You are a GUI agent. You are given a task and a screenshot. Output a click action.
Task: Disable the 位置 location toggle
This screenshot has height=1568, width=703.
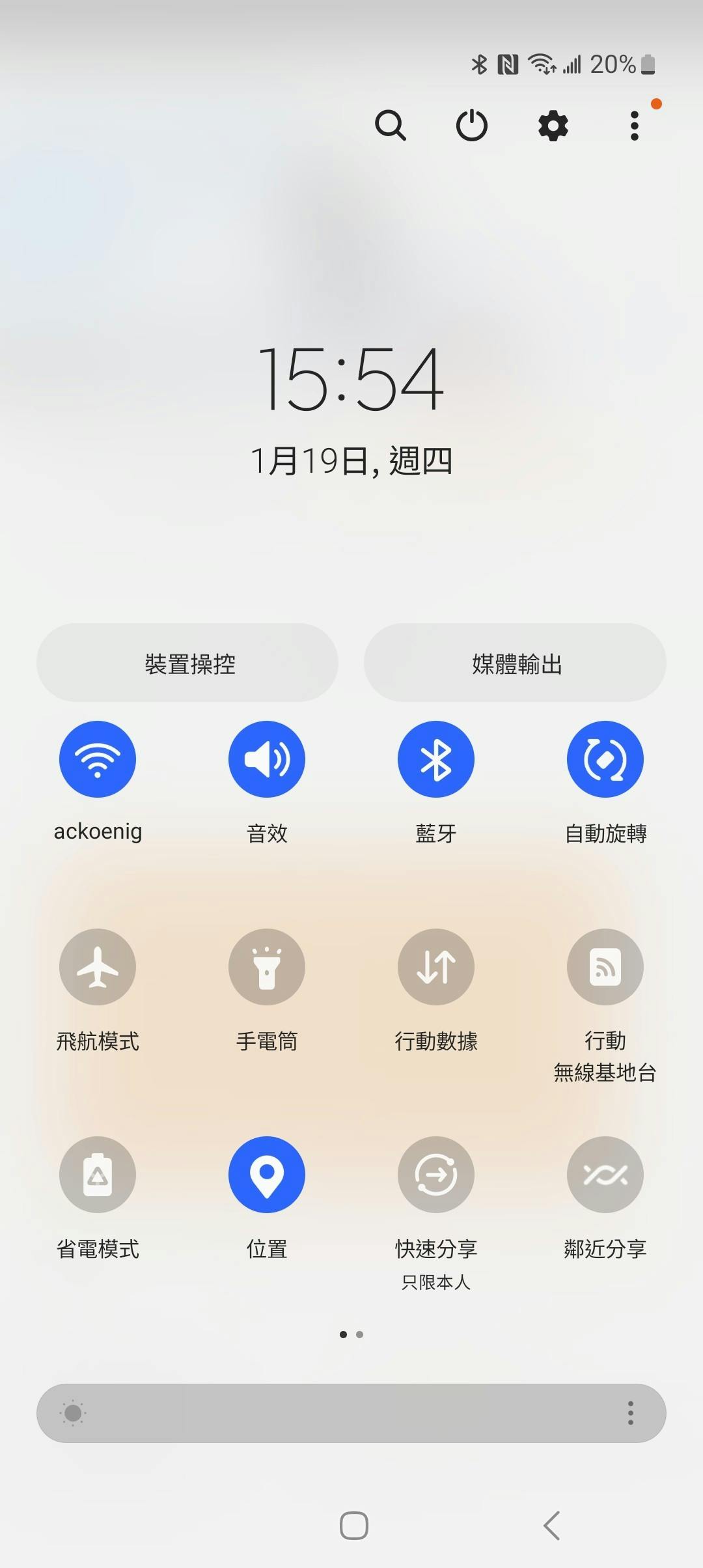267,1175
